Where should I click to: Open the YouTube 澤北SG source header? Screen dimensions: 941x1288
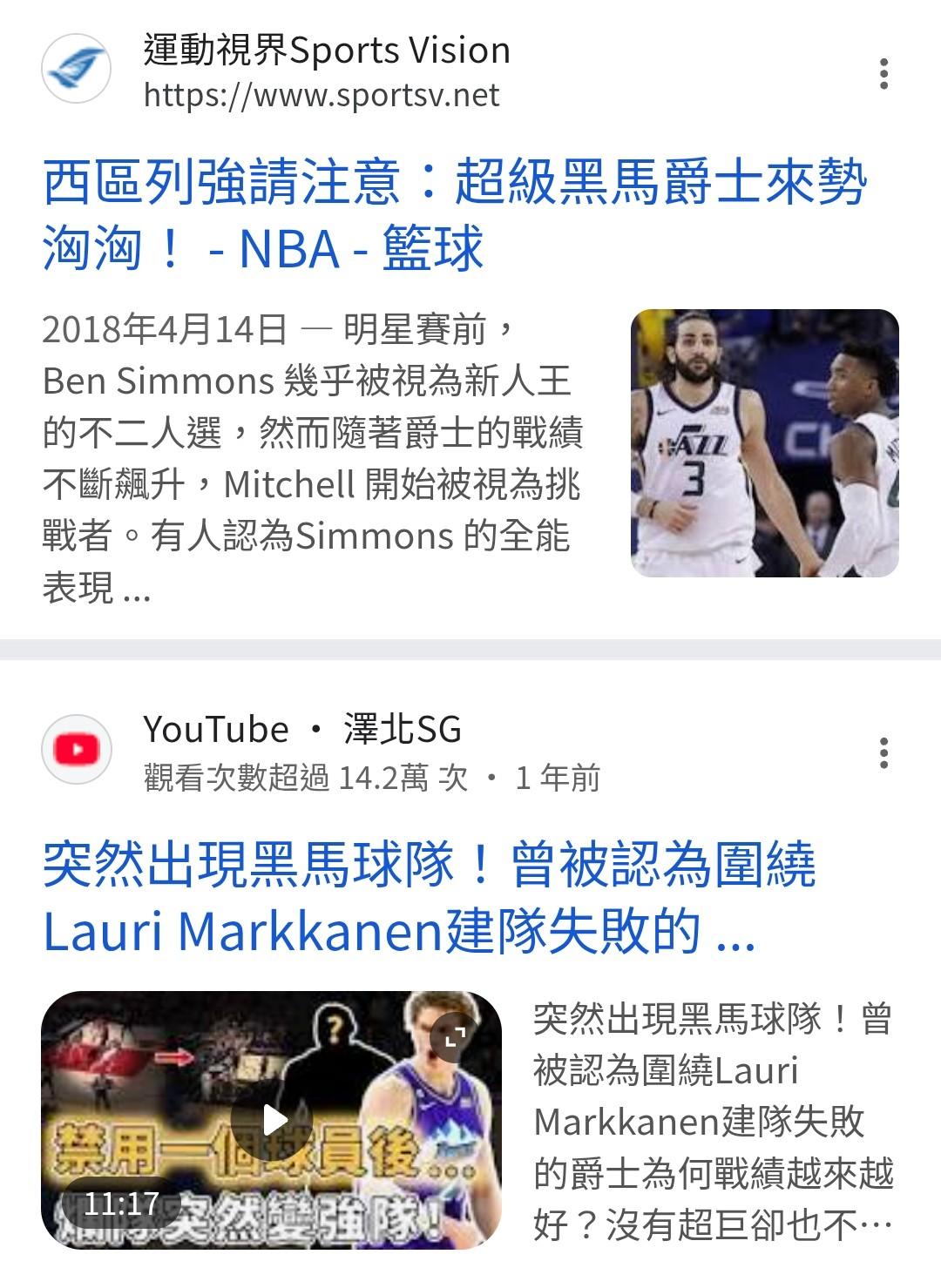(x=301, y=730)
